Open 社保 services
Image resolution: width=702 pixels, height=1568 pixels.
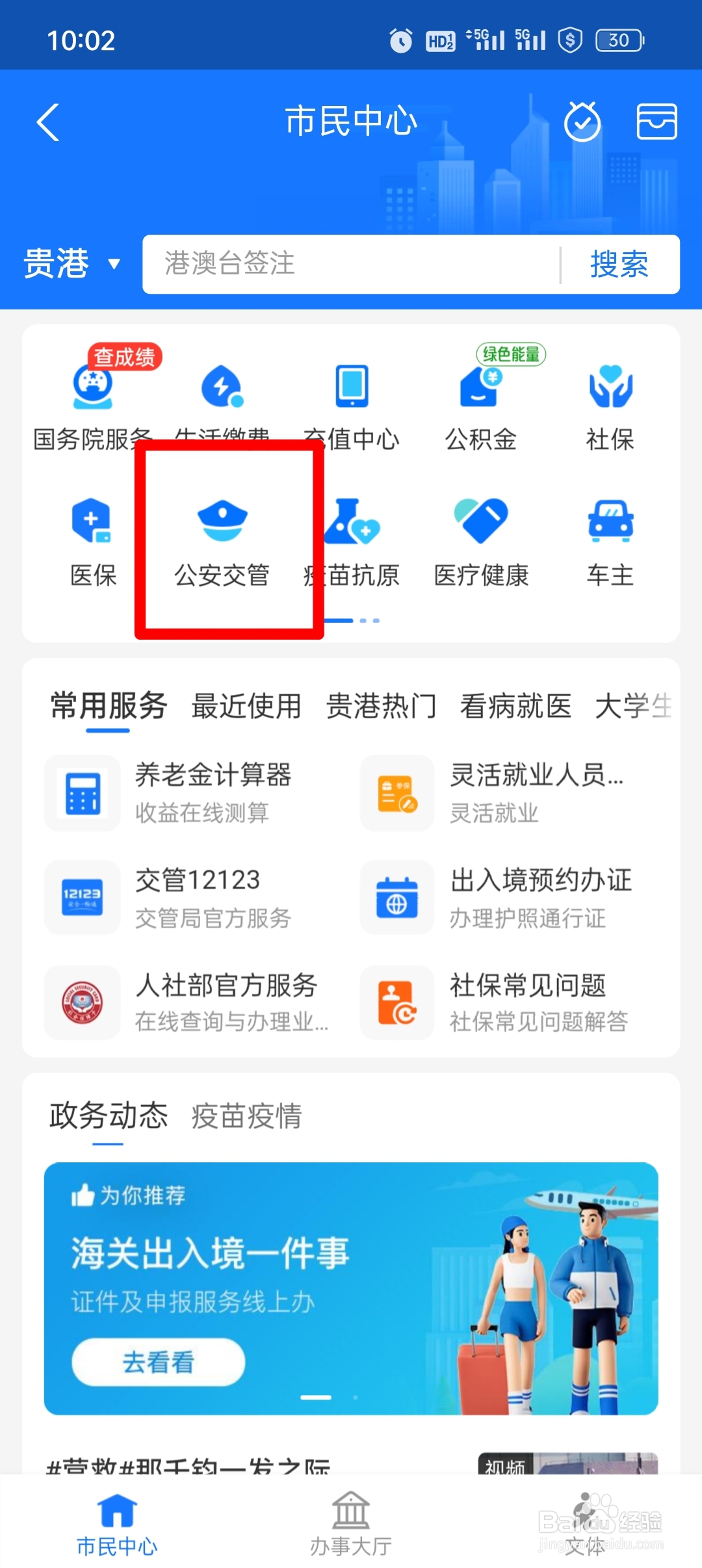tap(610, 403)
